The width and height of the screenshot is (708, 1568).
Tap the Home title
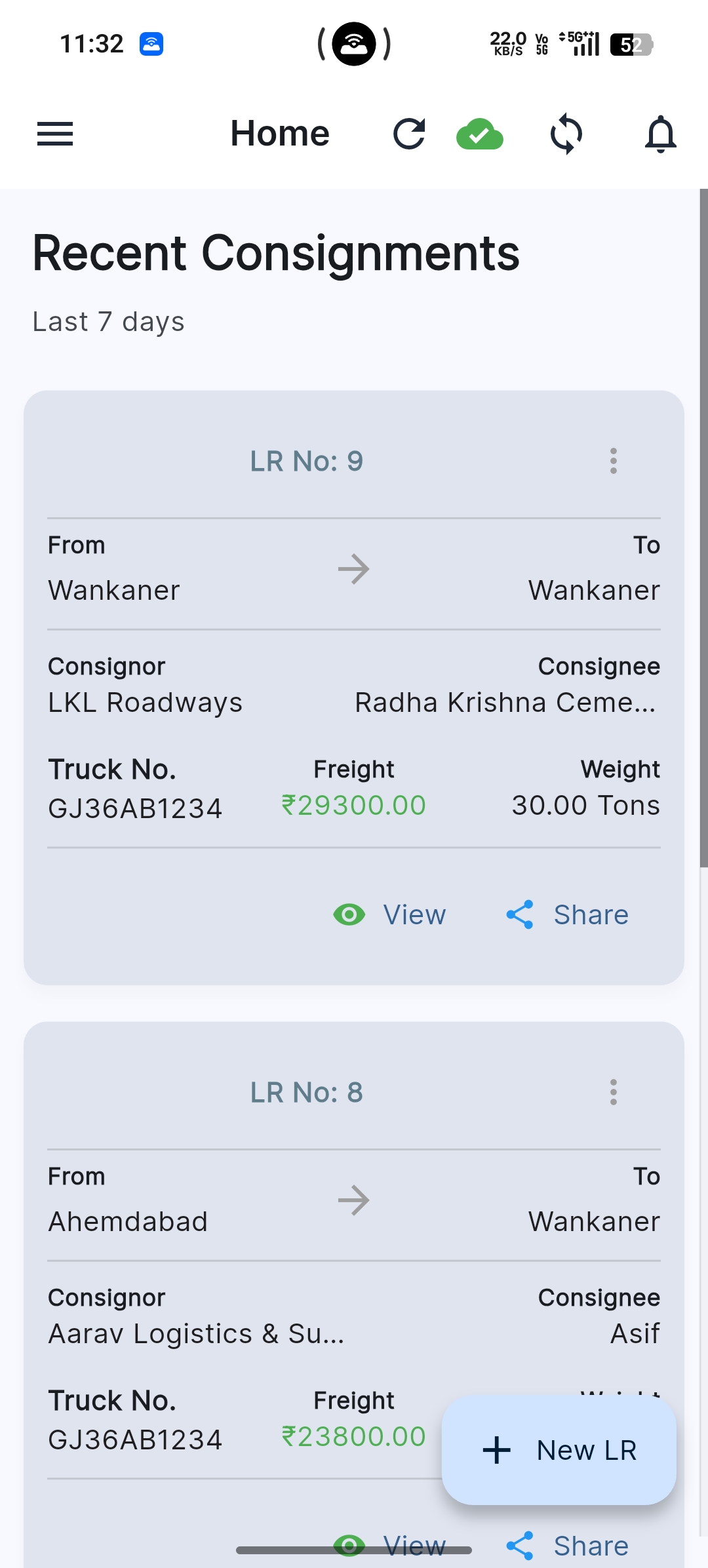tap(280, 132)
